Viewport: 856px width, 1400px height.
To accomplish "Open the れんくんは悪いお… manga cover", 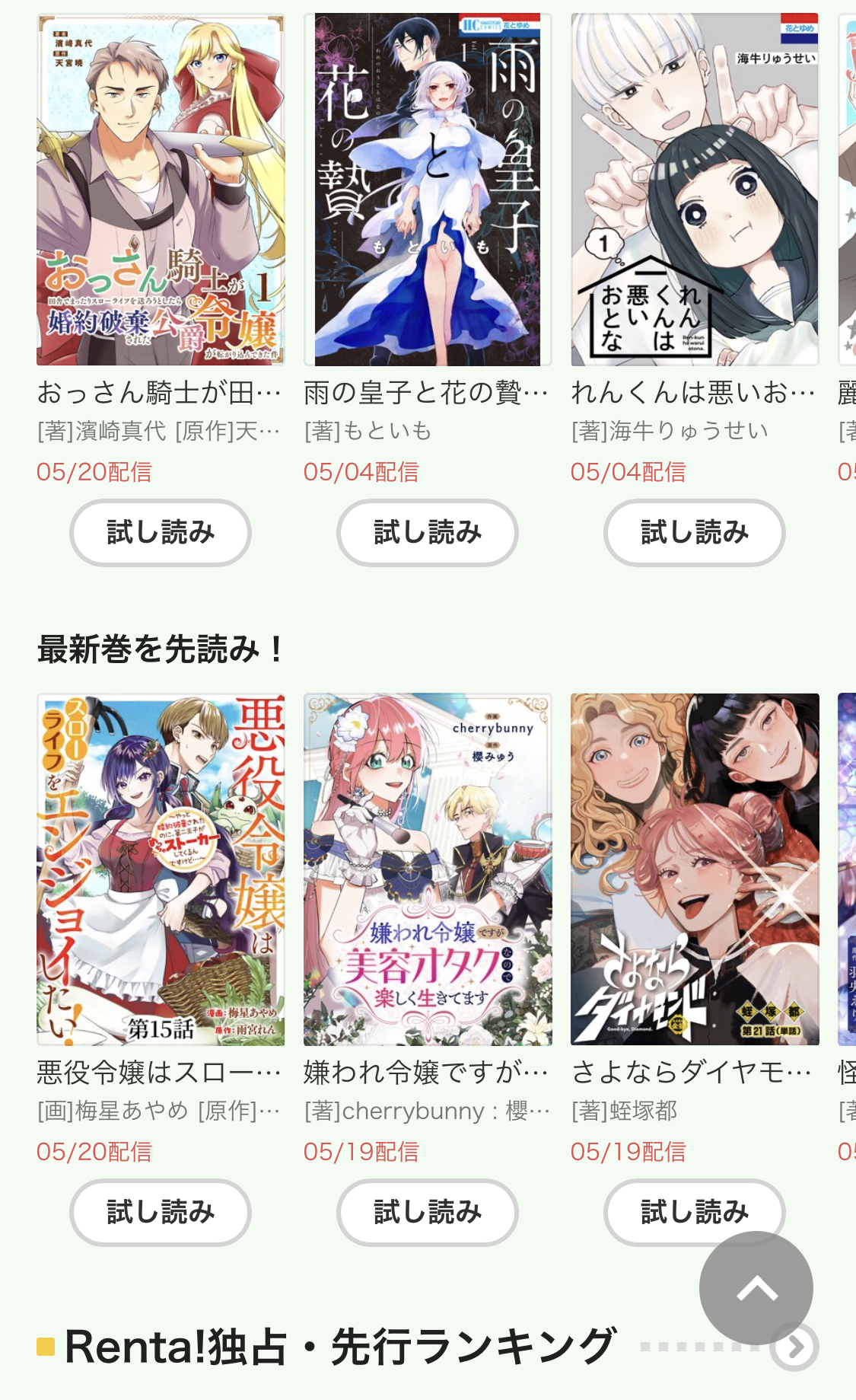I will coord(695,190).
